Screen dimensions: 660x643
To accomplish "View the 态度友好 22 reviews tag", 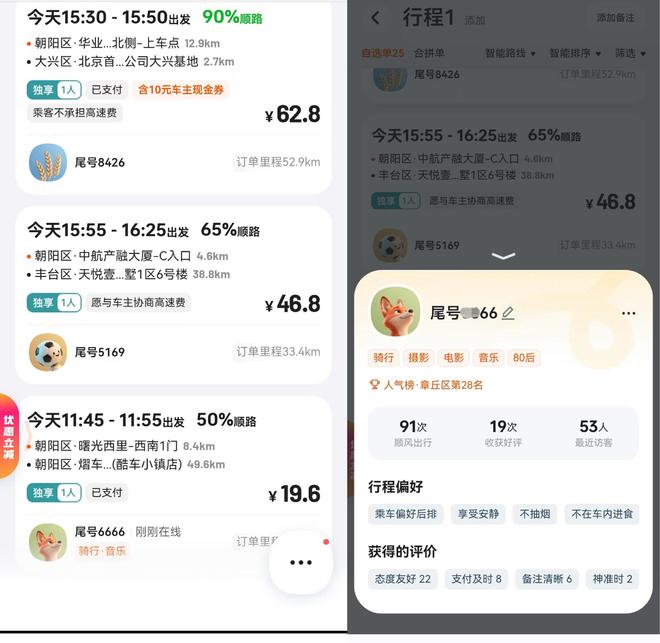I will pos(403,579).
